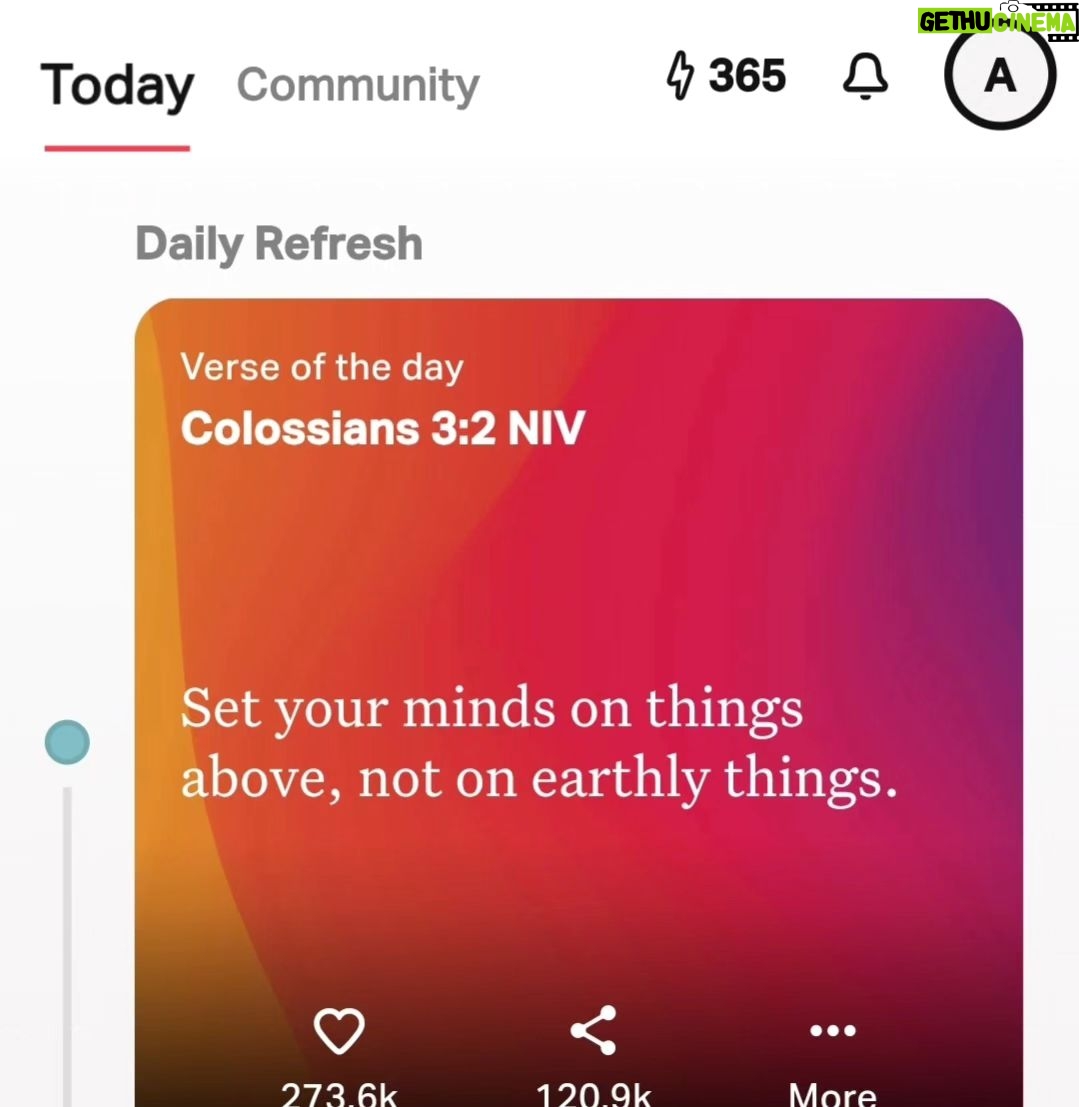Open the profile avatar A

click(999, 77)
